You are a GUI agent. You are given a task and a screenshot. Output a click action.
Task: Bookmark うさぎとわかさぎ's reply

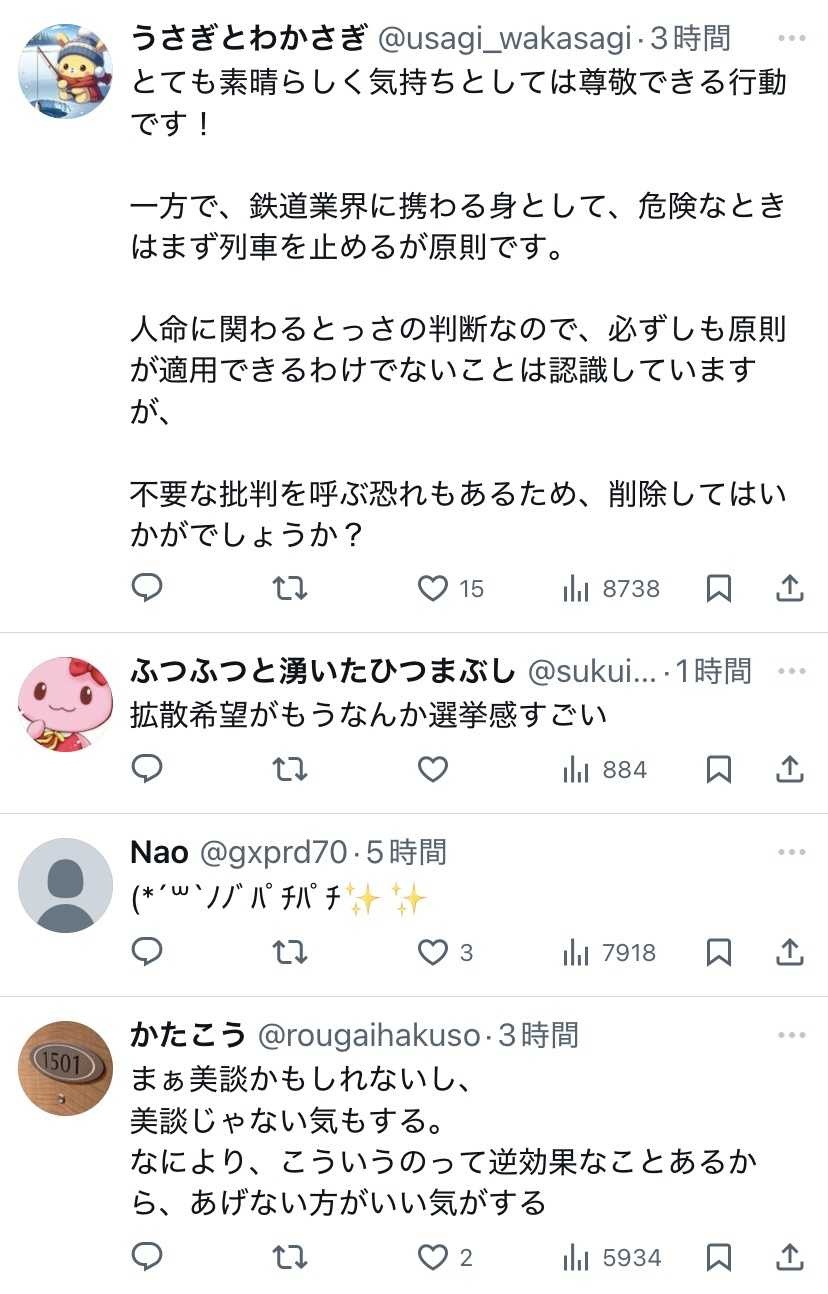pos(718,589)
